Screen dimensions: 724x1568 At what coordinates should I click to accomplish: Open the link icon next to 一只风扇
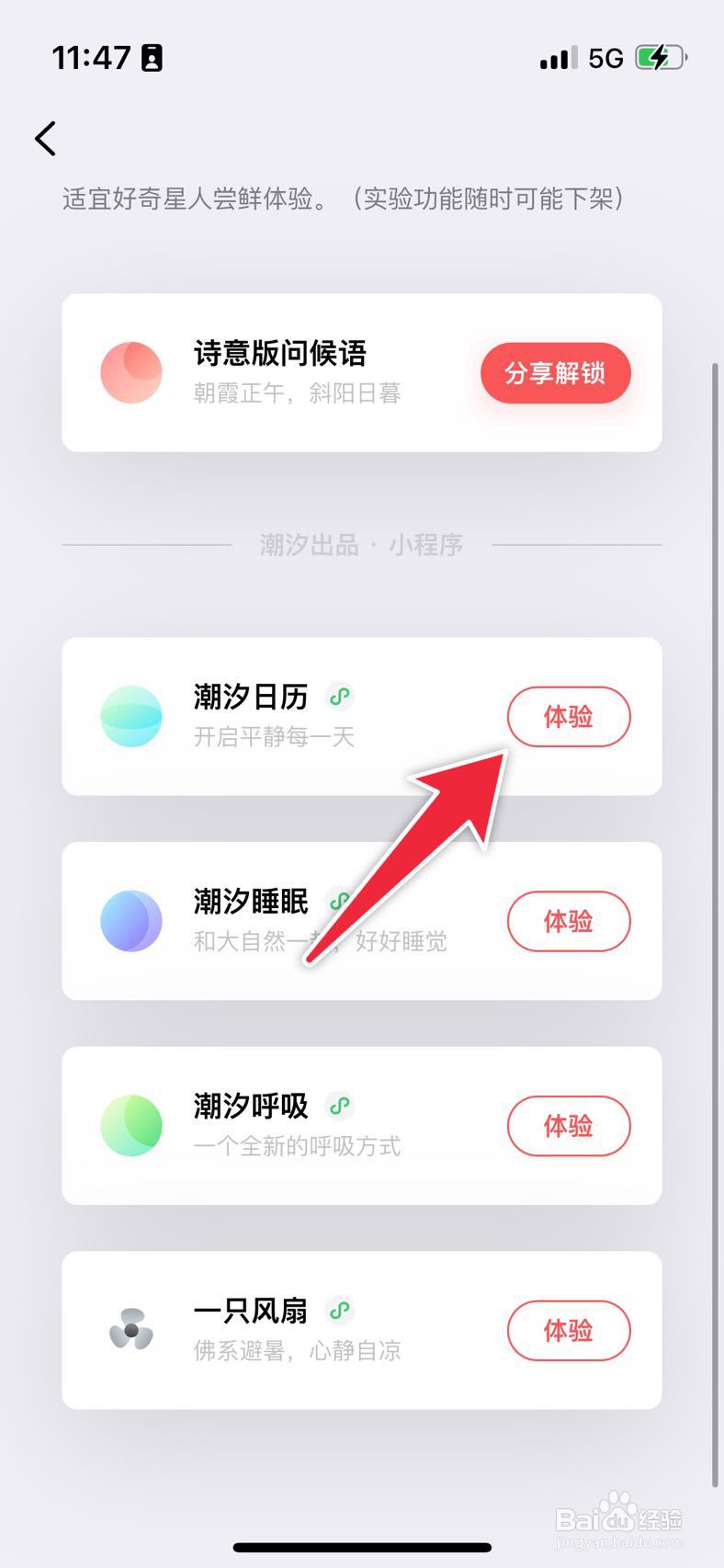tap(339, 1309)
